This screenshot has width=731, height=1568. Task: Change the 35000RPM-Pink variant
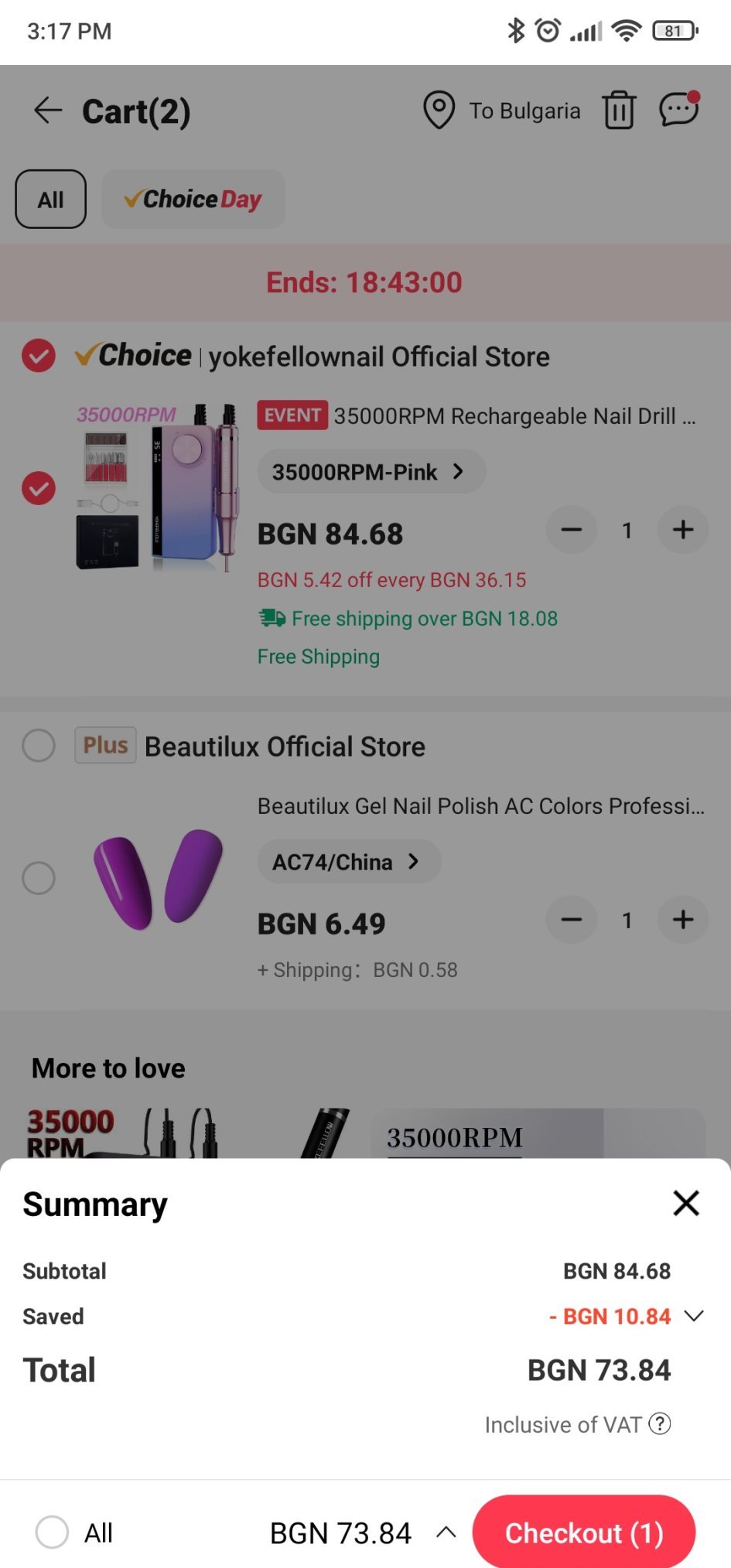[x=370, y=472]
